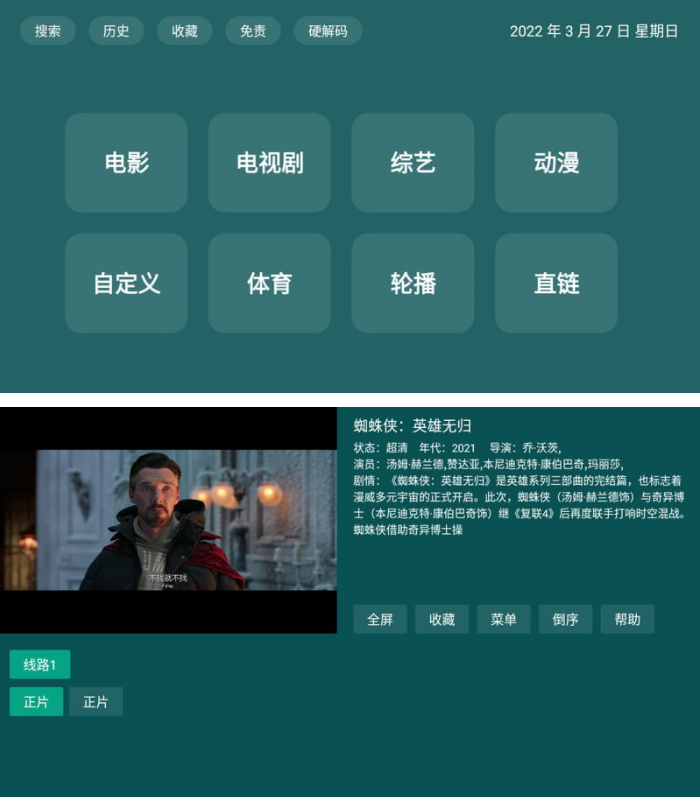The width and height of the screenshot is (700, 797).
Task: Open the 电影 category
Action: (126, 163)
